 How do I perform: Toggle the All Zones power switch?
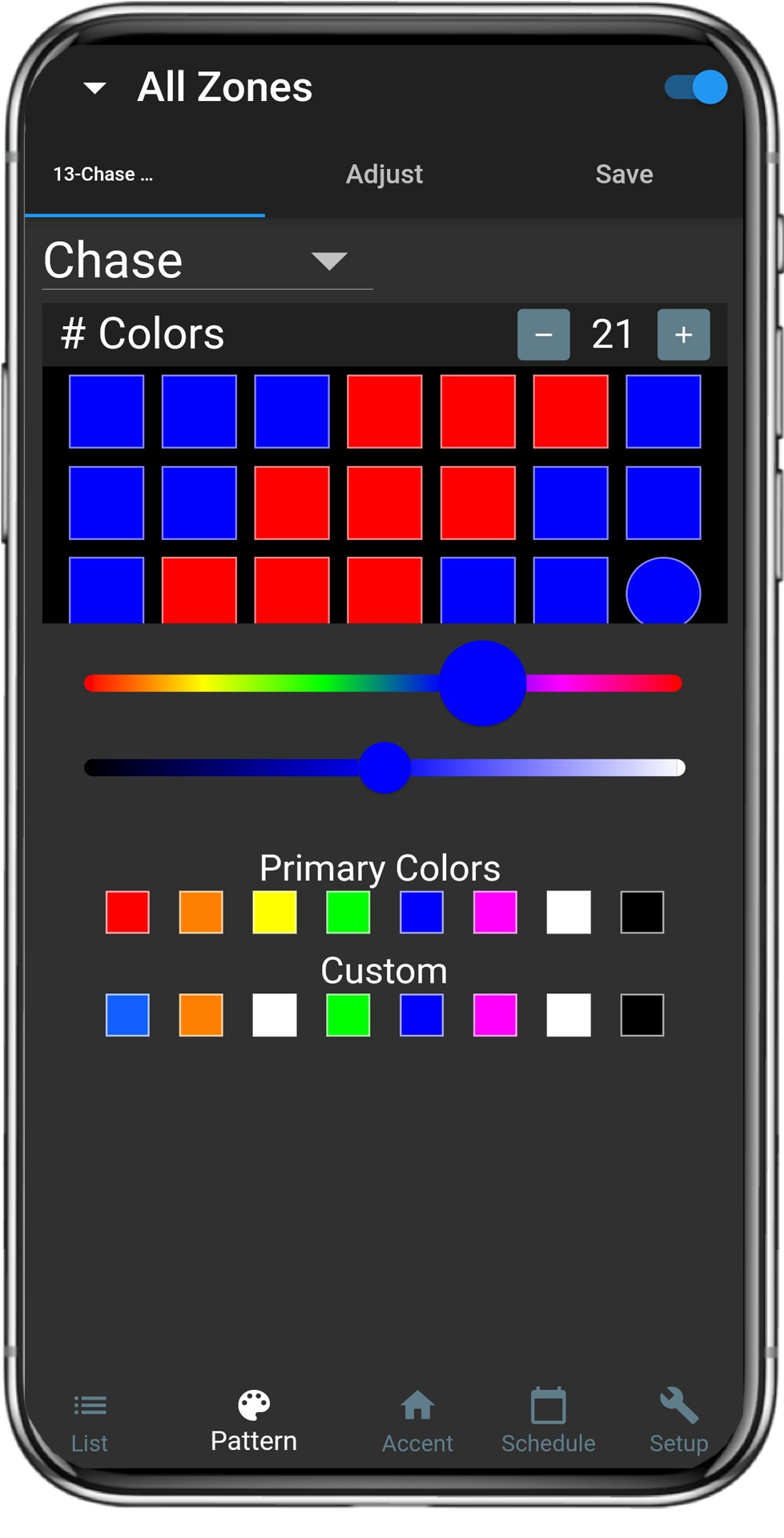coord(695,87)
